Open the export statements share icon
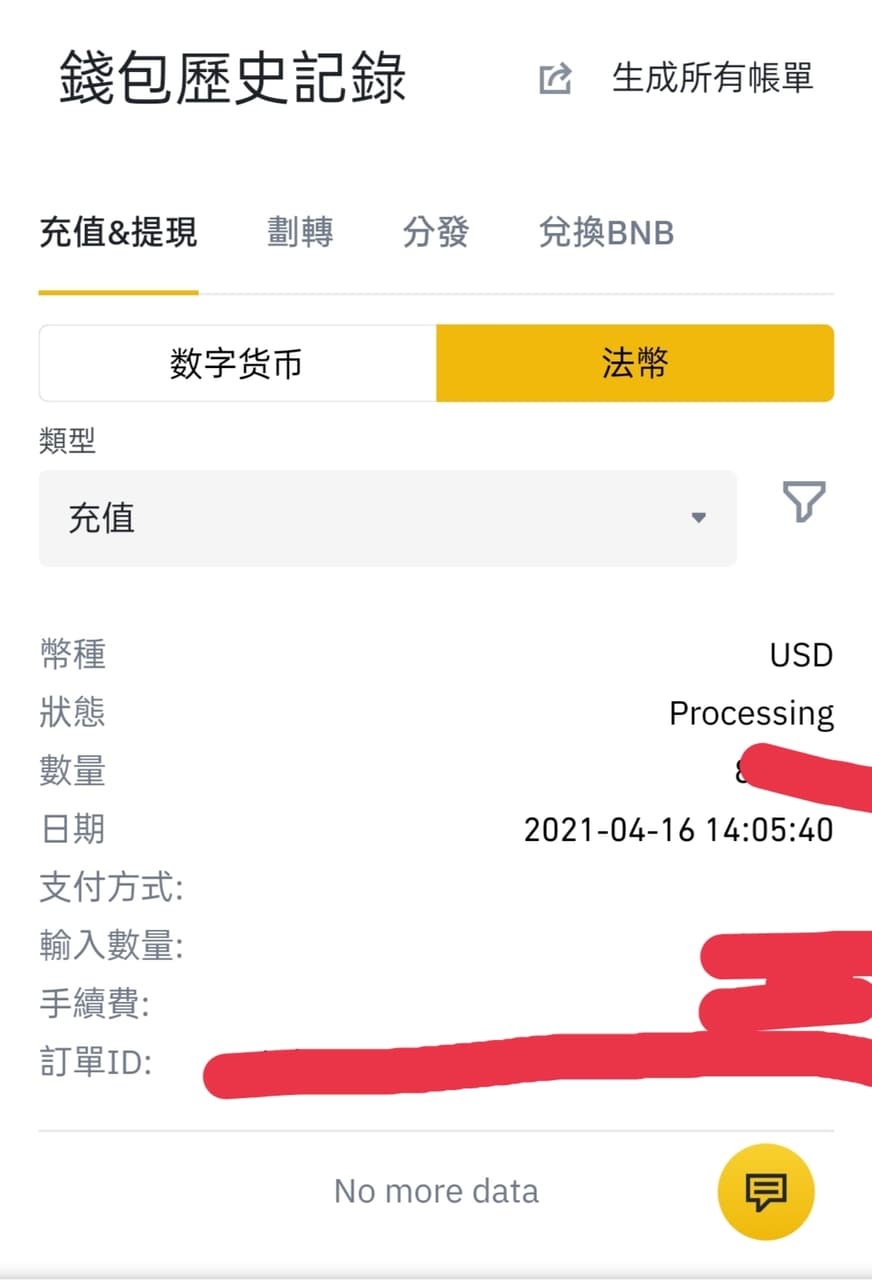The image size is (872, 1280). tap(555, 80)
